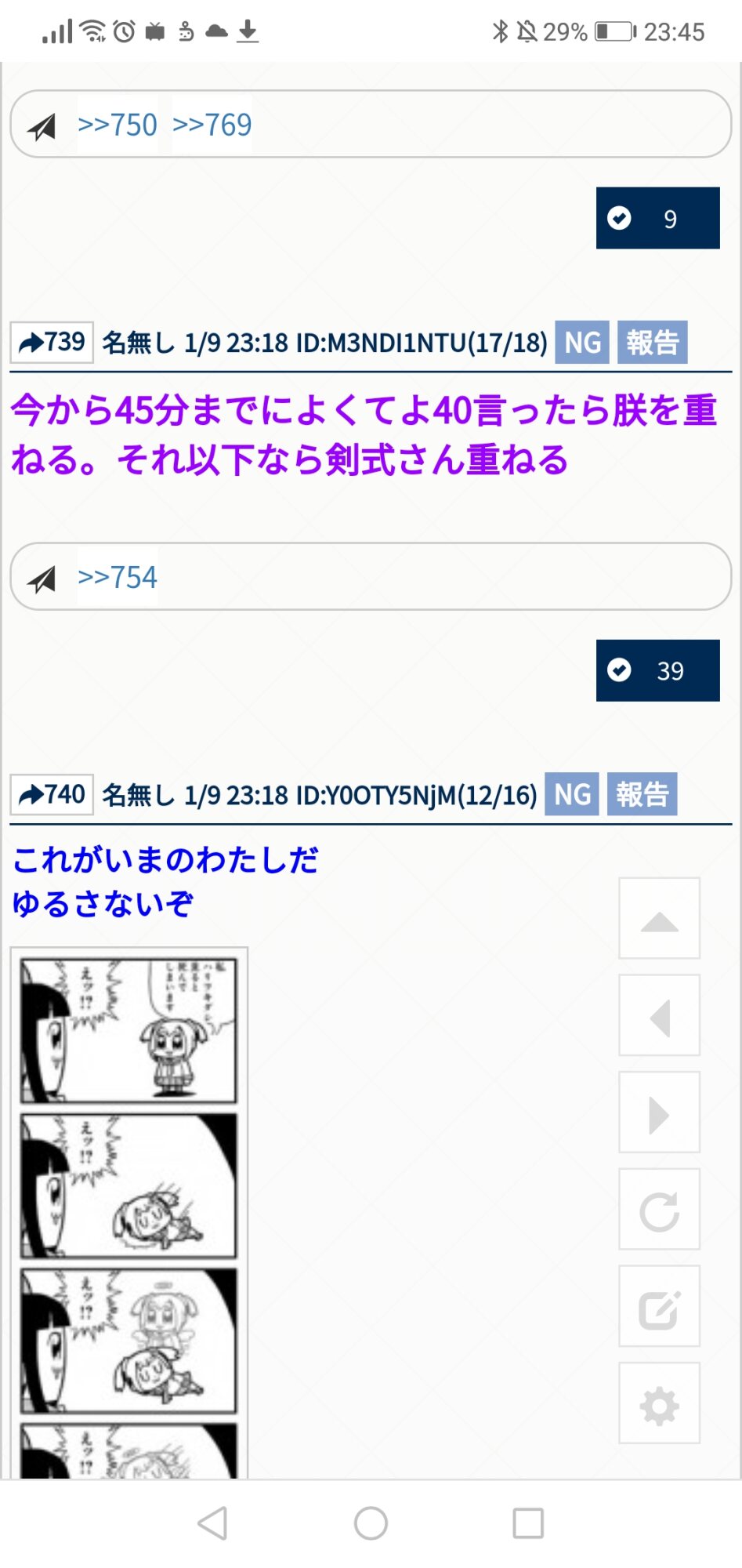Go back using the system back button
This screenshot has width=742, height=1568.
pos(213,1523)
